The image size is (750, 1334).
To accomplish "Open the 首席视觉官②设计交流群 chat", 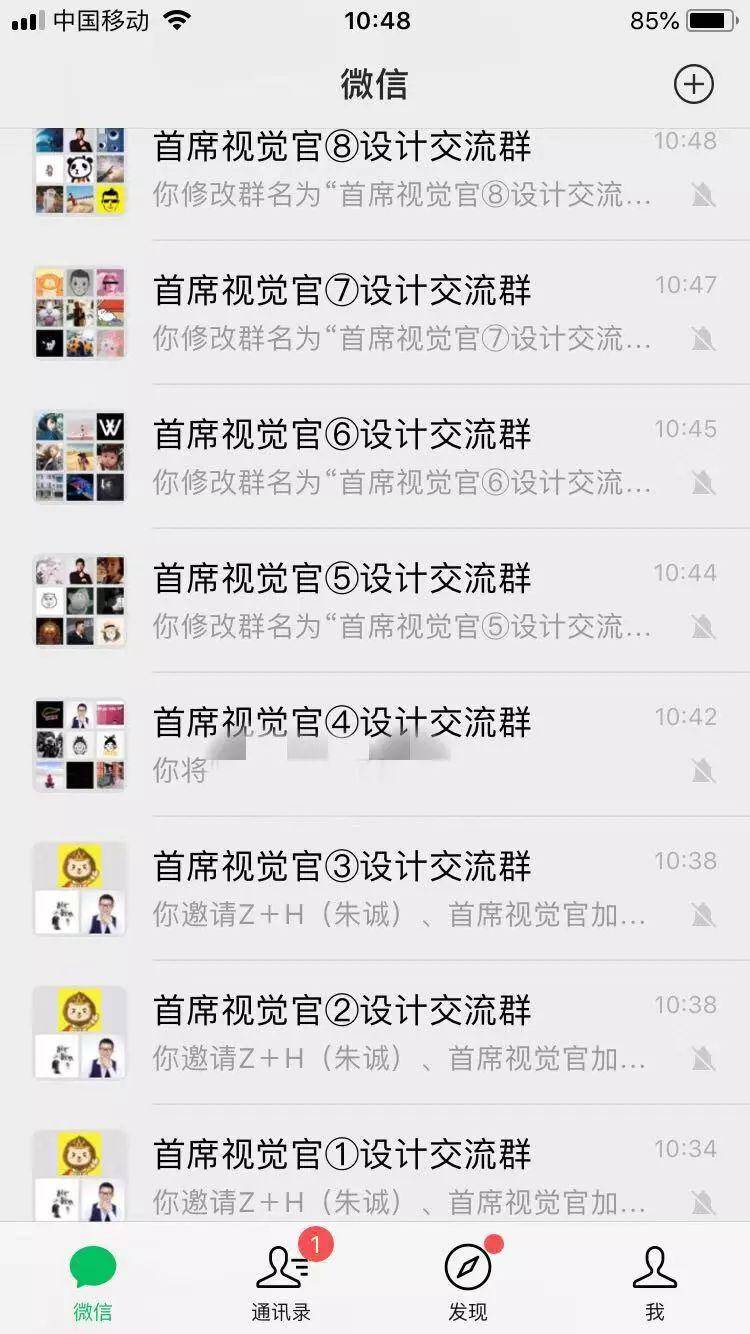I will coord(400,1033).
